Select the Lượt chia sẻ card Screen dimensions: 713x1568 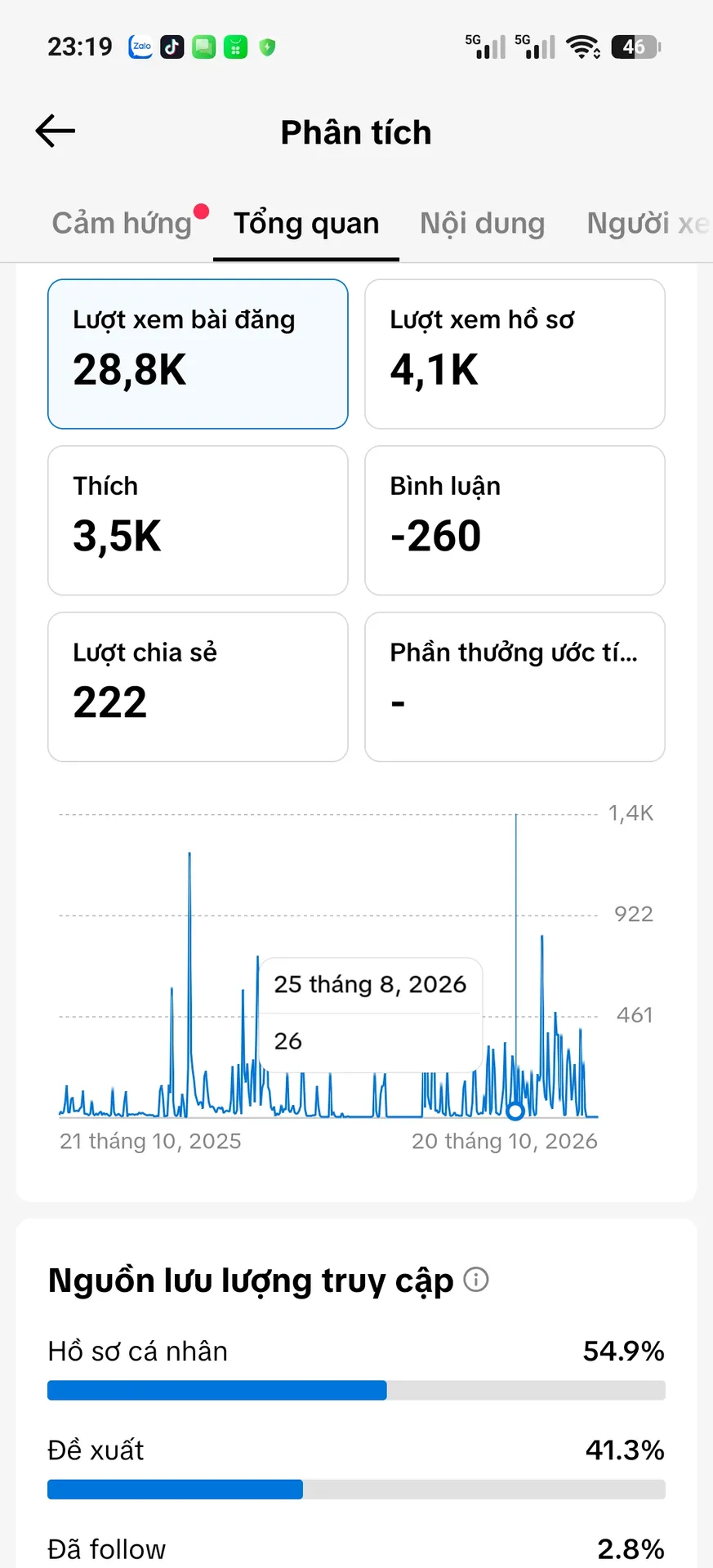click(x=198, y=687)
